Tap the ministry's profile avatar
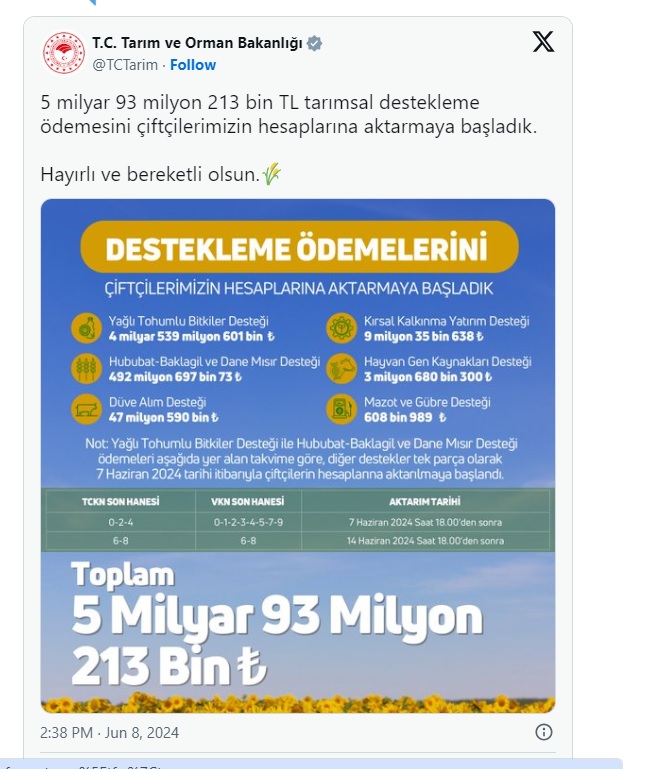Image resolution: width=672 pixels, height=769 pixels. (62, 53)
